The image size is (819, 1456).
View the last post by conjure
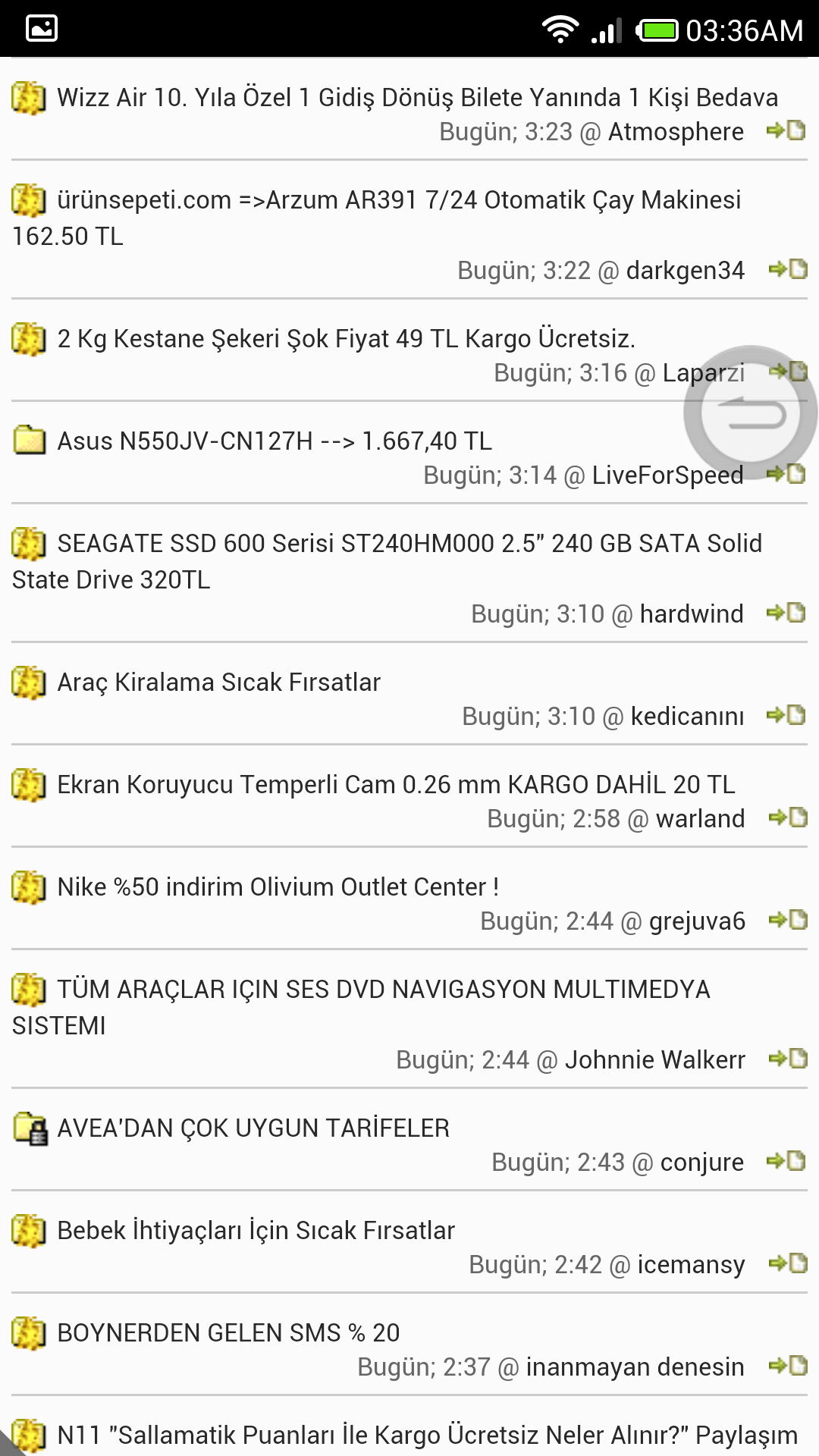[786, 1161]
